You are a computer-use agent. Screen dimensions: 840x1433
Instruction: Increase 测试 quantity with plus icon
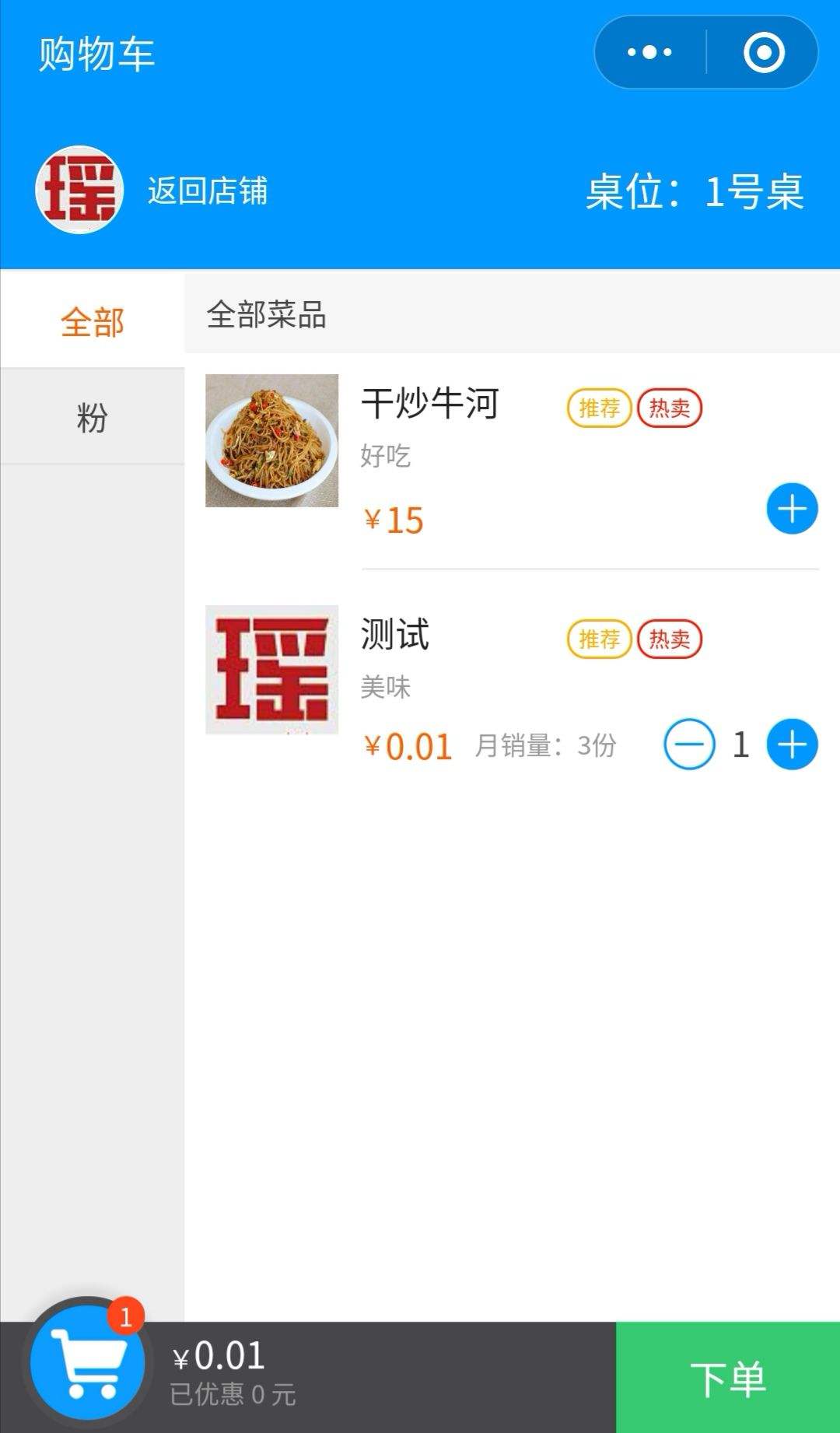tap(791, 743)
